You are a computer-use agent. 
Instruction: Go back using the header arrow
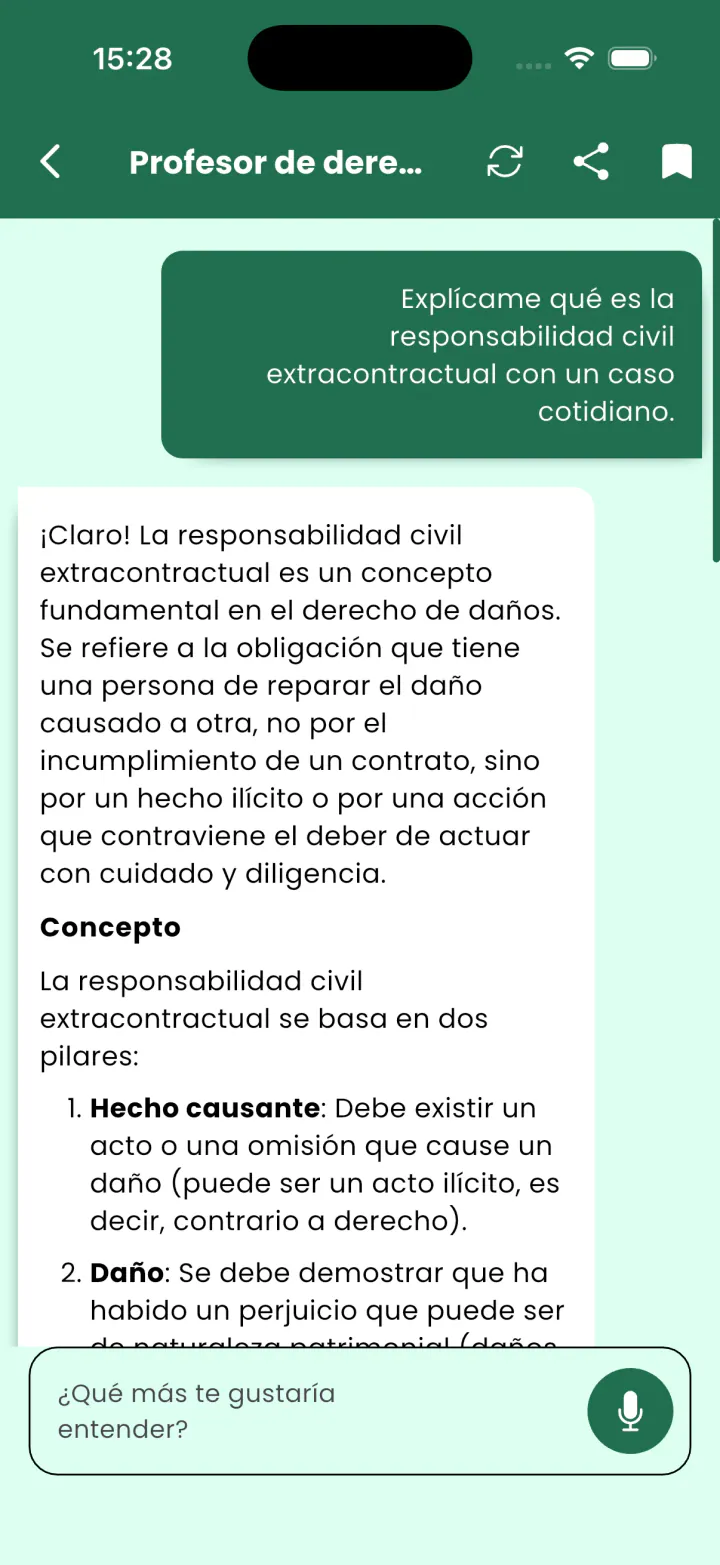(x=50, y=162)
